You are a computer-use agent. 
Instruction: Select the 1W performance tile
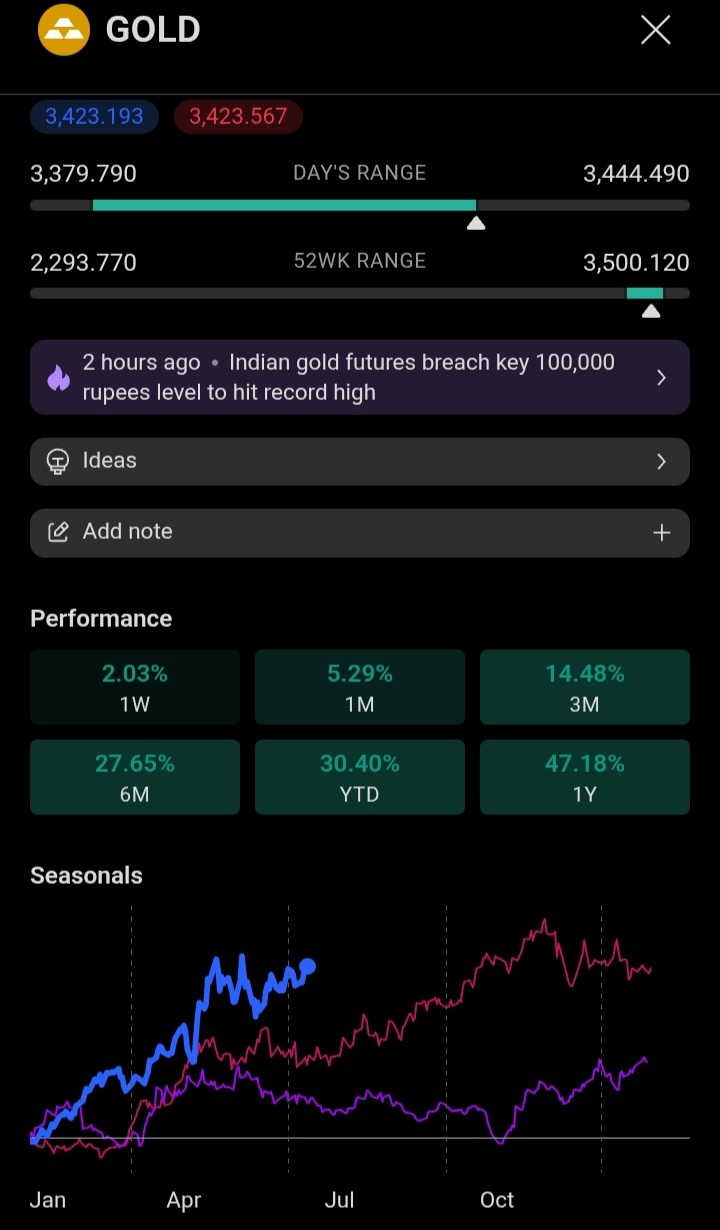pyautogui.click(x=135, y=687)
